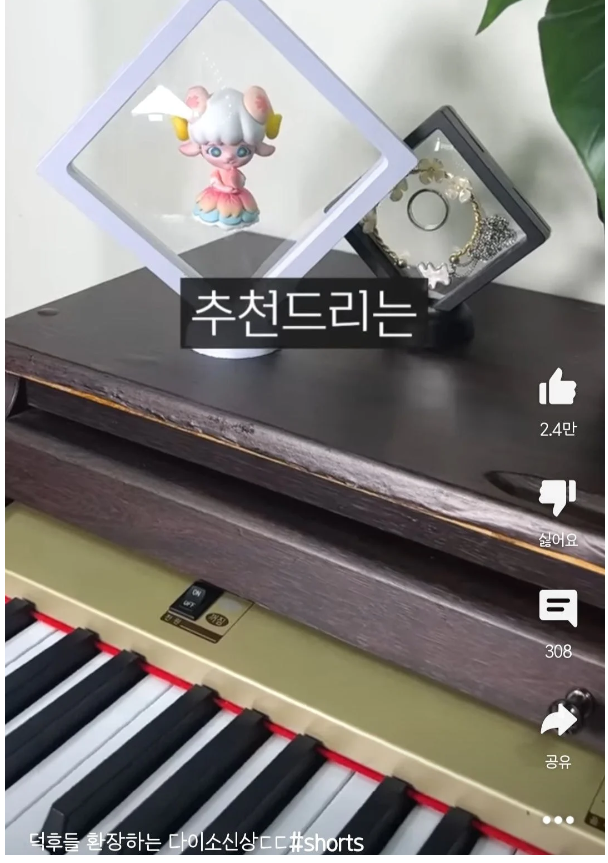Image resolution: width=608 pixels, height=863 pixels.
Task: Share this Shorts video
Action: coord(558,720)
